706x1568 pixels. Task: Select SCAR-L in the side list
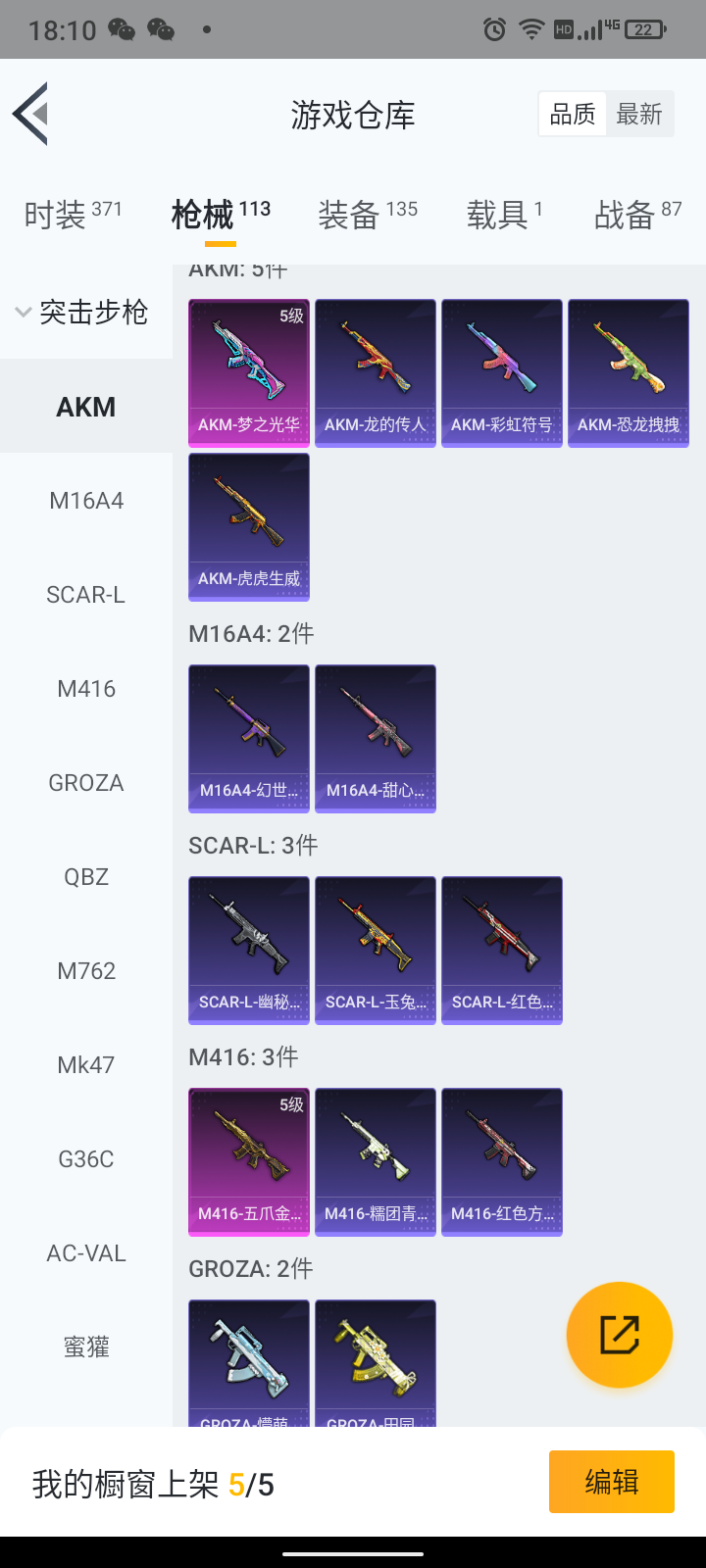86,595
